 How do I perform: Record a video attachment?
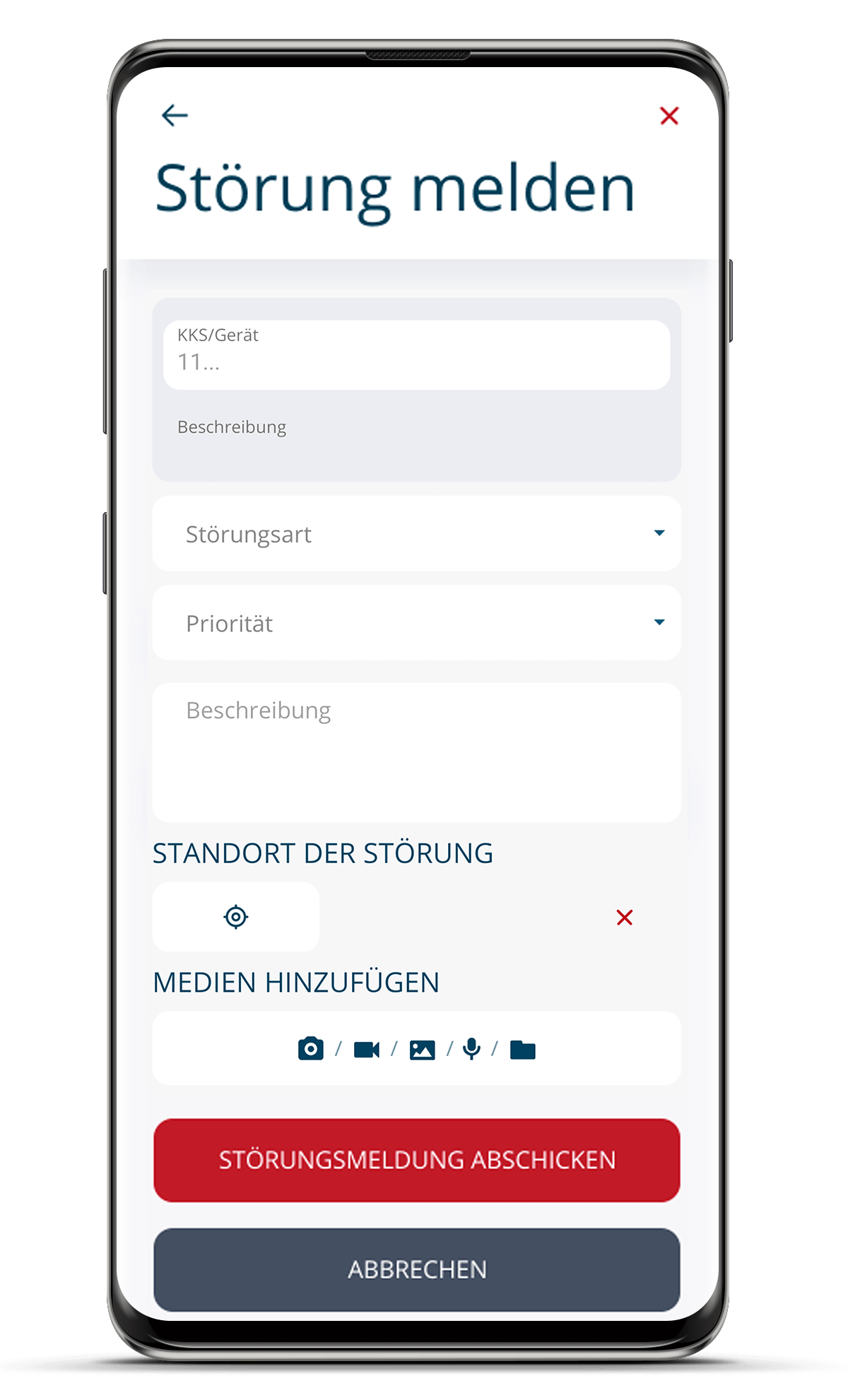(x=367, y=1050)
